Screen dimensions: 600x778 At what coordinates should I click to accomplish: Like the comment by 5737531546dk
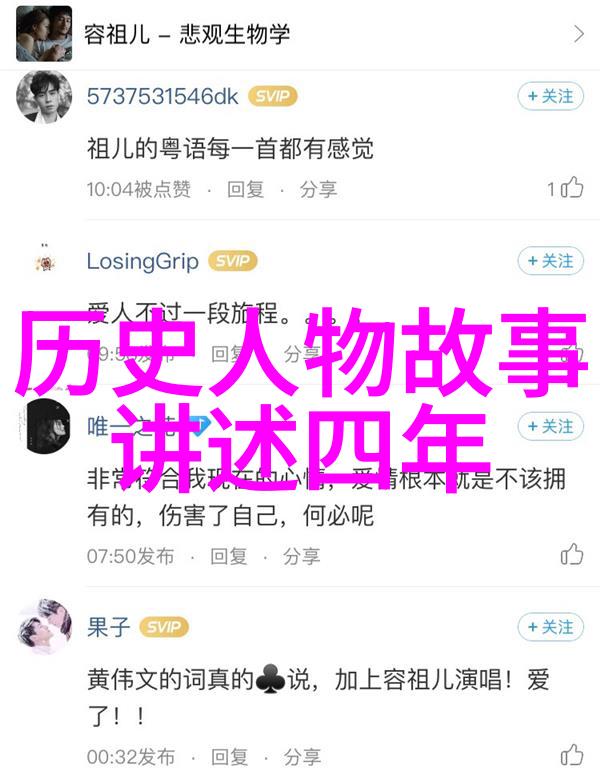pos(571,187)
